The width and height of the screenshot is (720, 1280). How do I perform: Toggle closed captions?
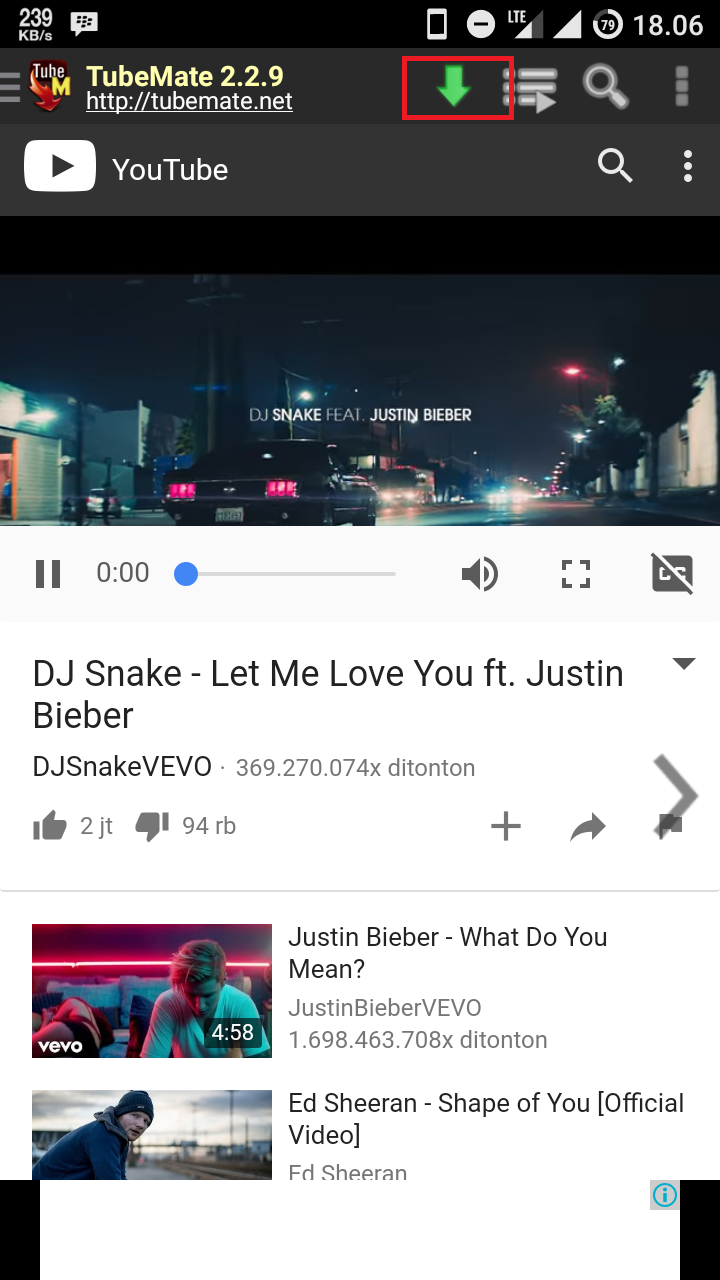tap(672, 574)
